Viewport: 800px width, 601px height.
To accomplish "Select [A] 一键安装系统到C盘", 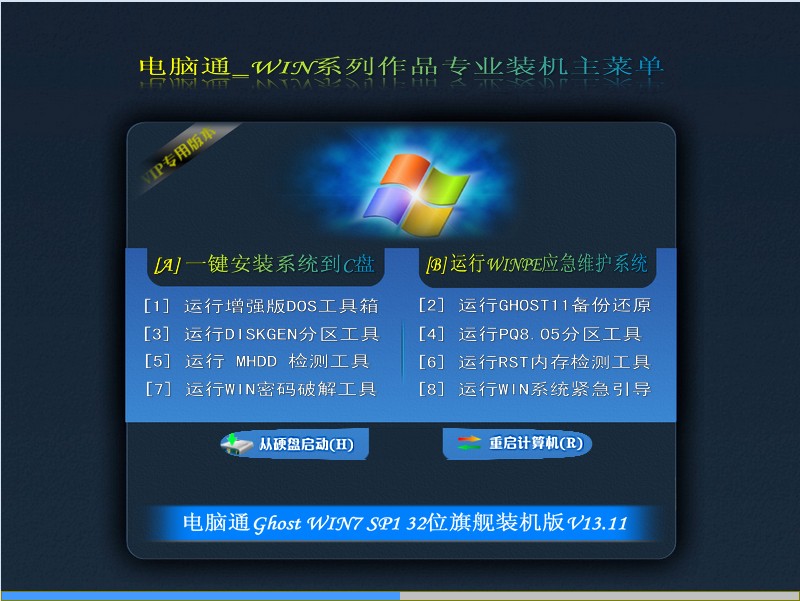I will [x=263, y=265].
